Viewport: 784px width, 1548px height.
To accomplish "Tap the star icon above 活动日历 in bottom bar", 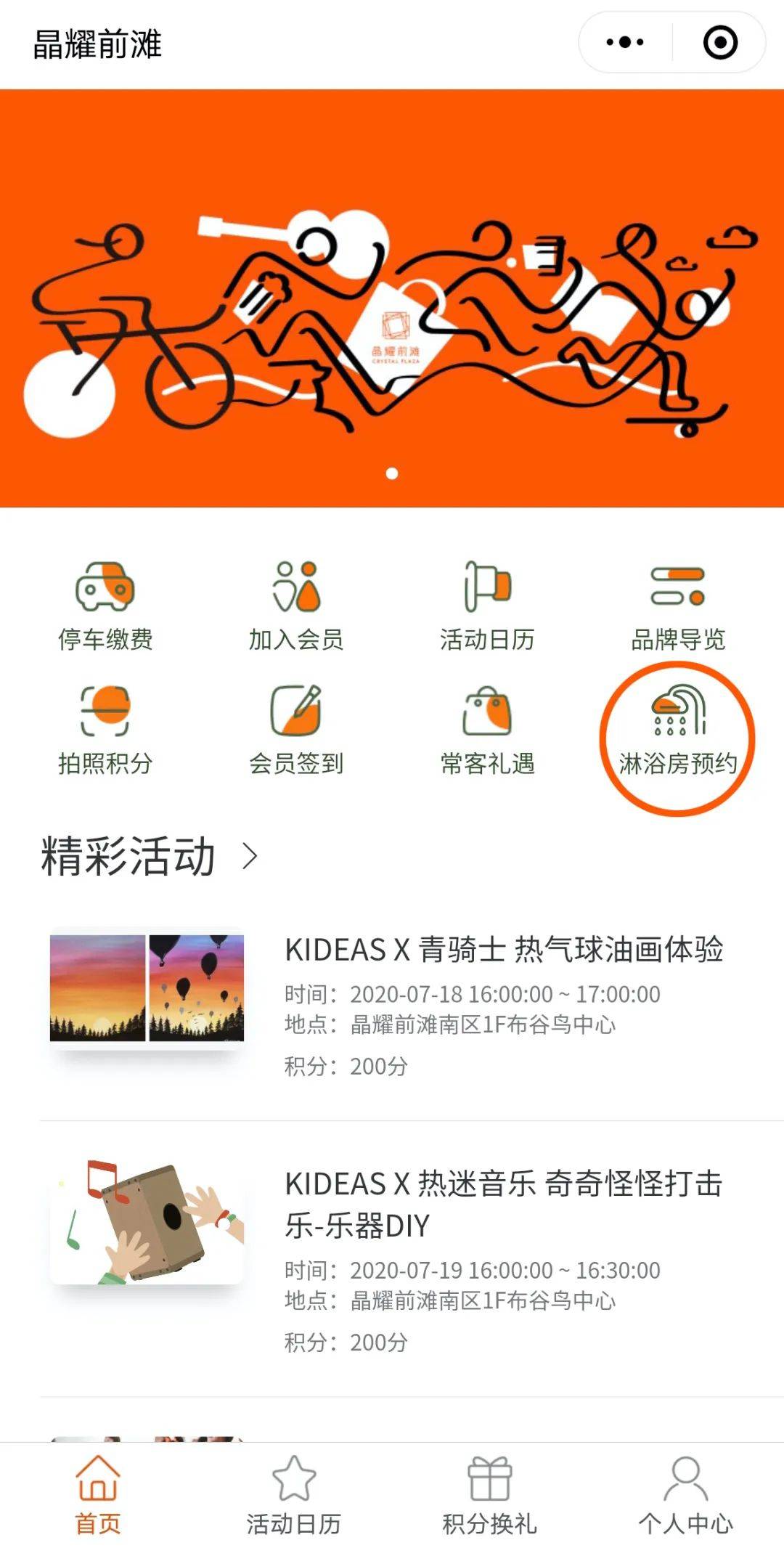I will point(294,1478).
